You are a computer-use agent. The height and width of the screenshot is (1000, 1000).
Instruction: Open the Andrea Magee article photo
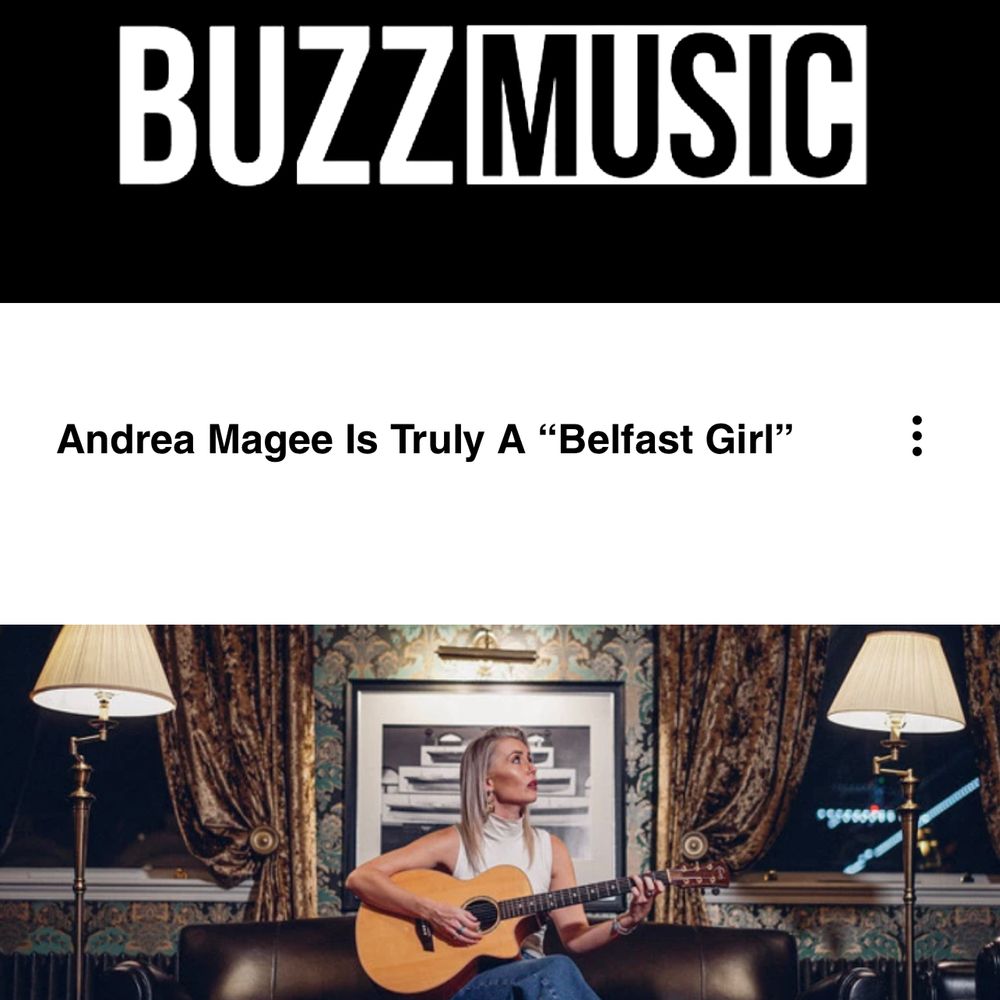(x=500, y=812)
